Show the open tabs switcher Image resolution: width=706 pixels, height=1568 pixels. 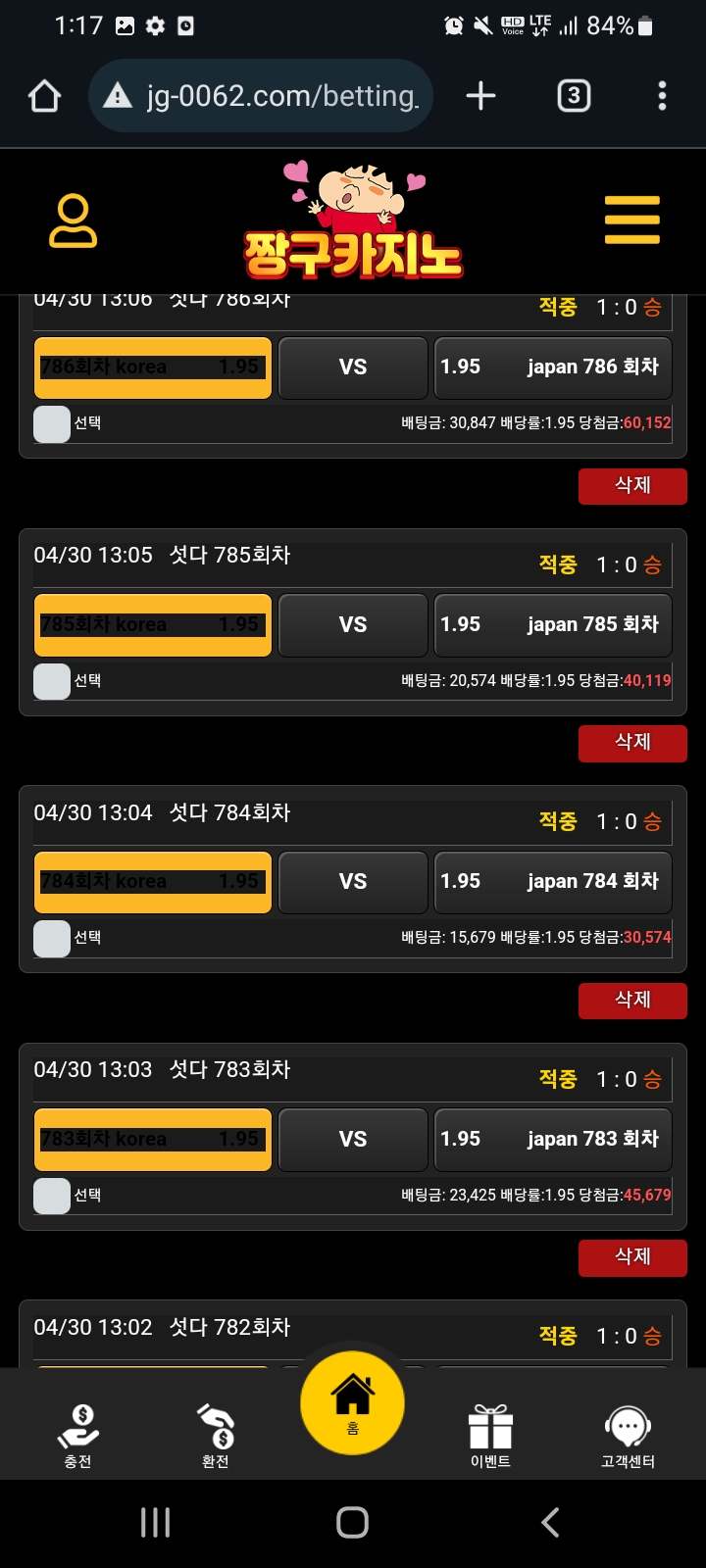click(574, 96)
